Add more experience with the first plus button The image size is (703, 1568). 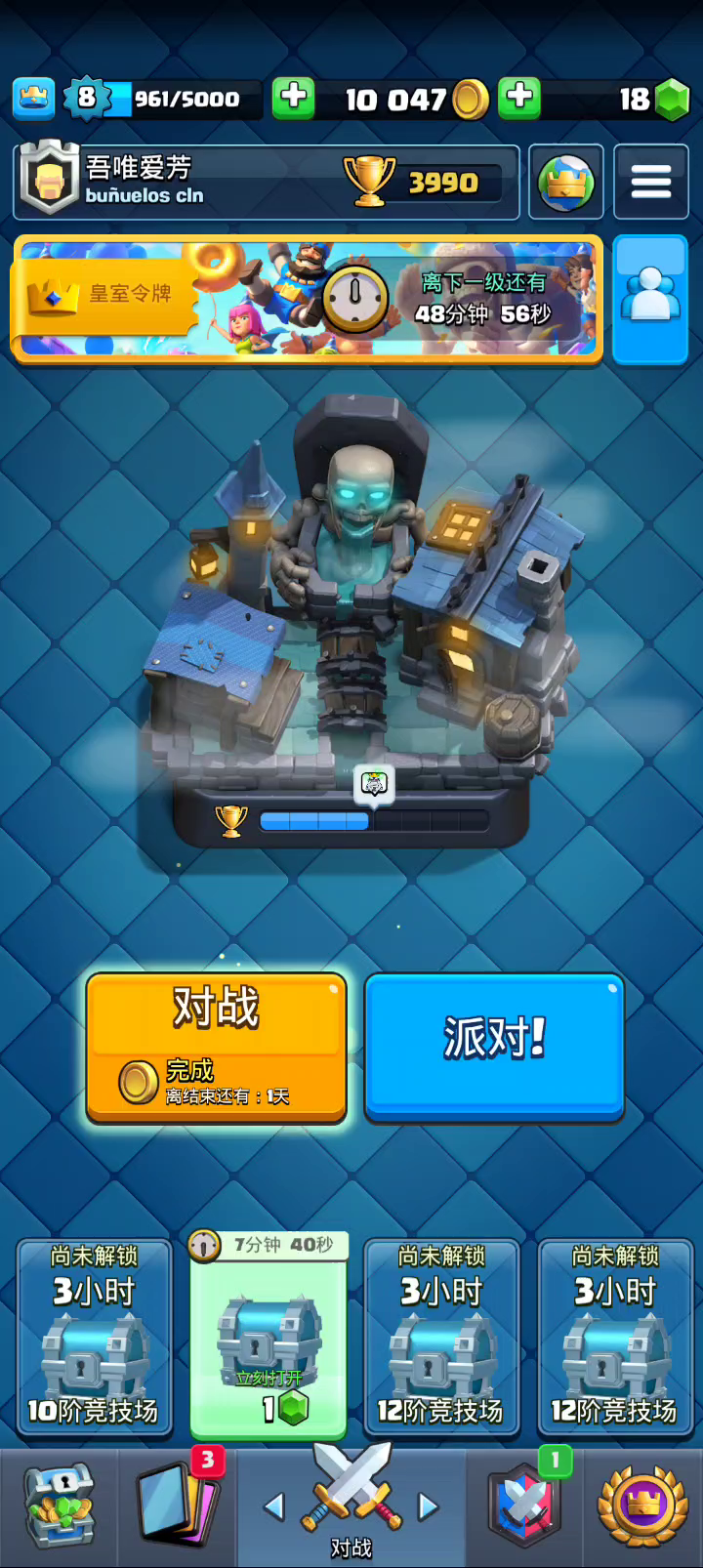[293, 98]
